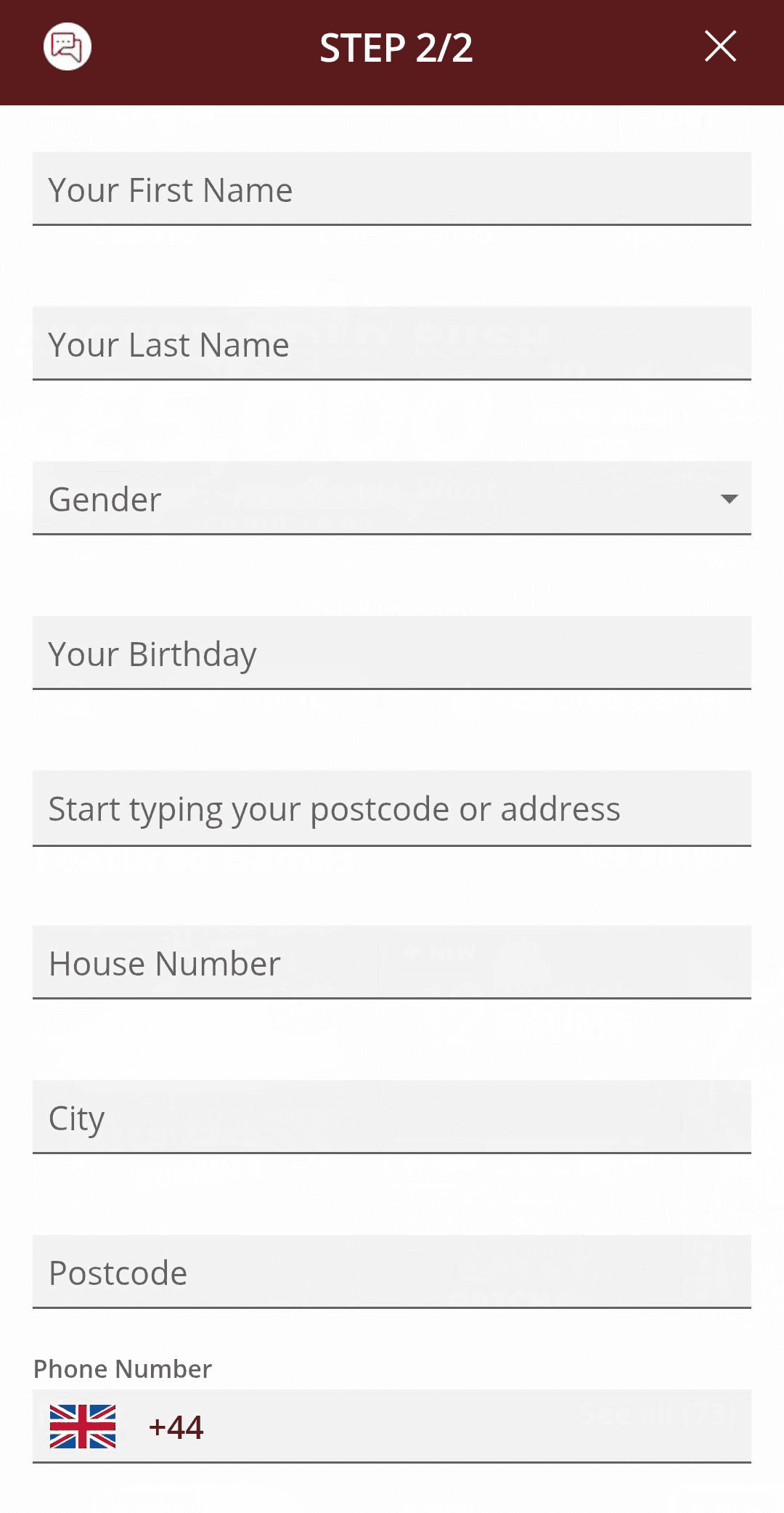Screen dimensions: 784x1513
Task: Select the House Number field
Action: pyautogui.click(x=392, y=962)
